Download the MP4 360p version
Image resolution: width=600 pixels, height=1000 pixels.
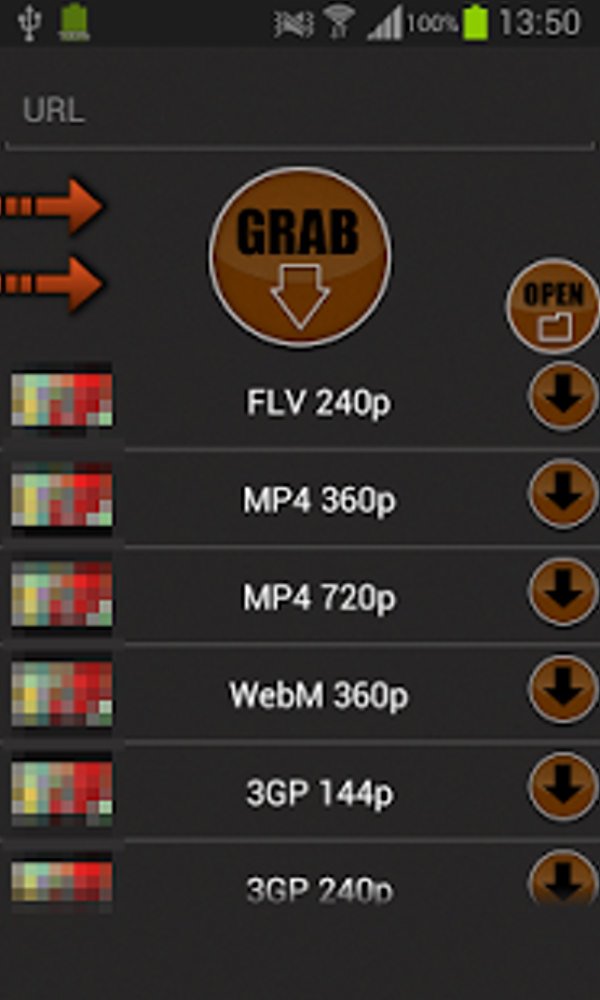(x=563, y=494)
